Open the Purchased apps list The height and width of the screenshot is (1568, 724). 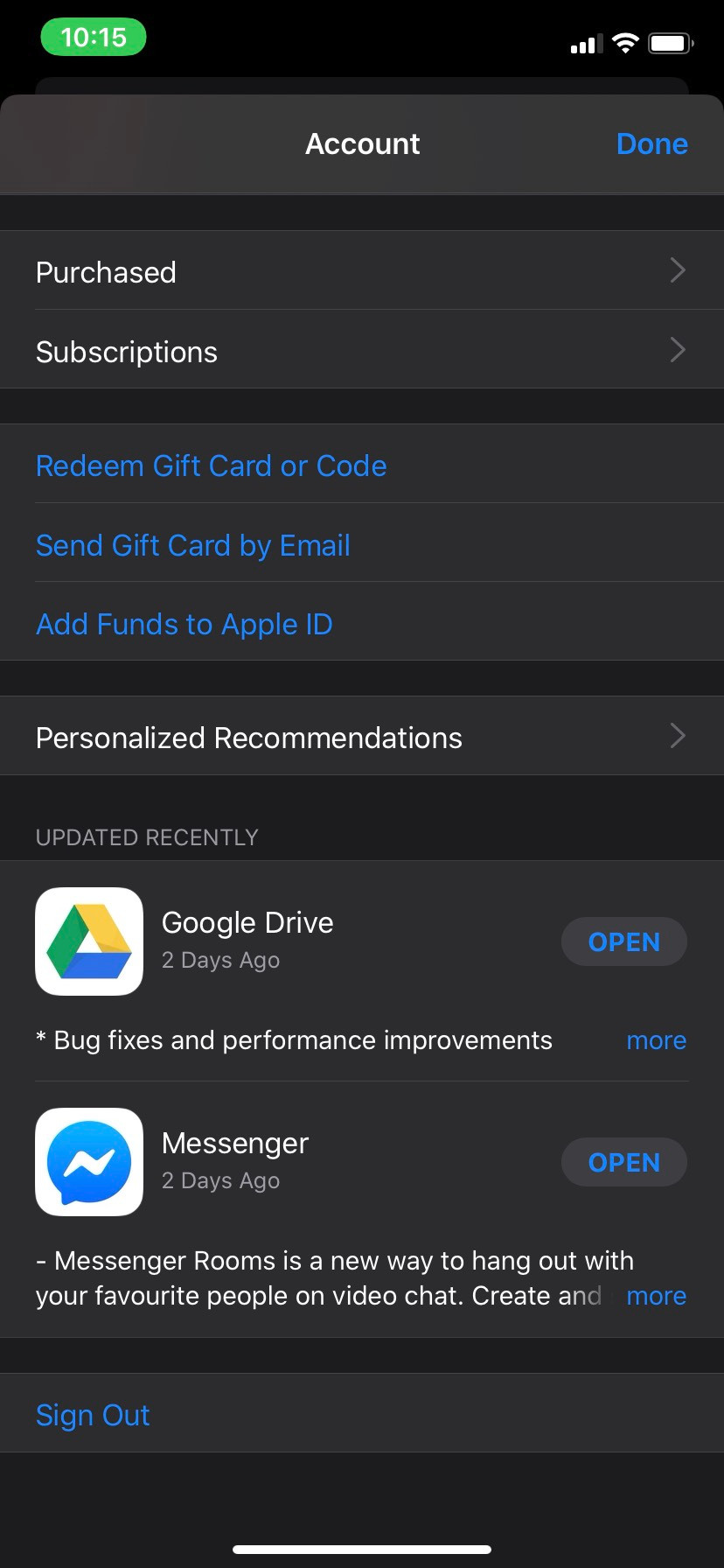pos(362,271)
